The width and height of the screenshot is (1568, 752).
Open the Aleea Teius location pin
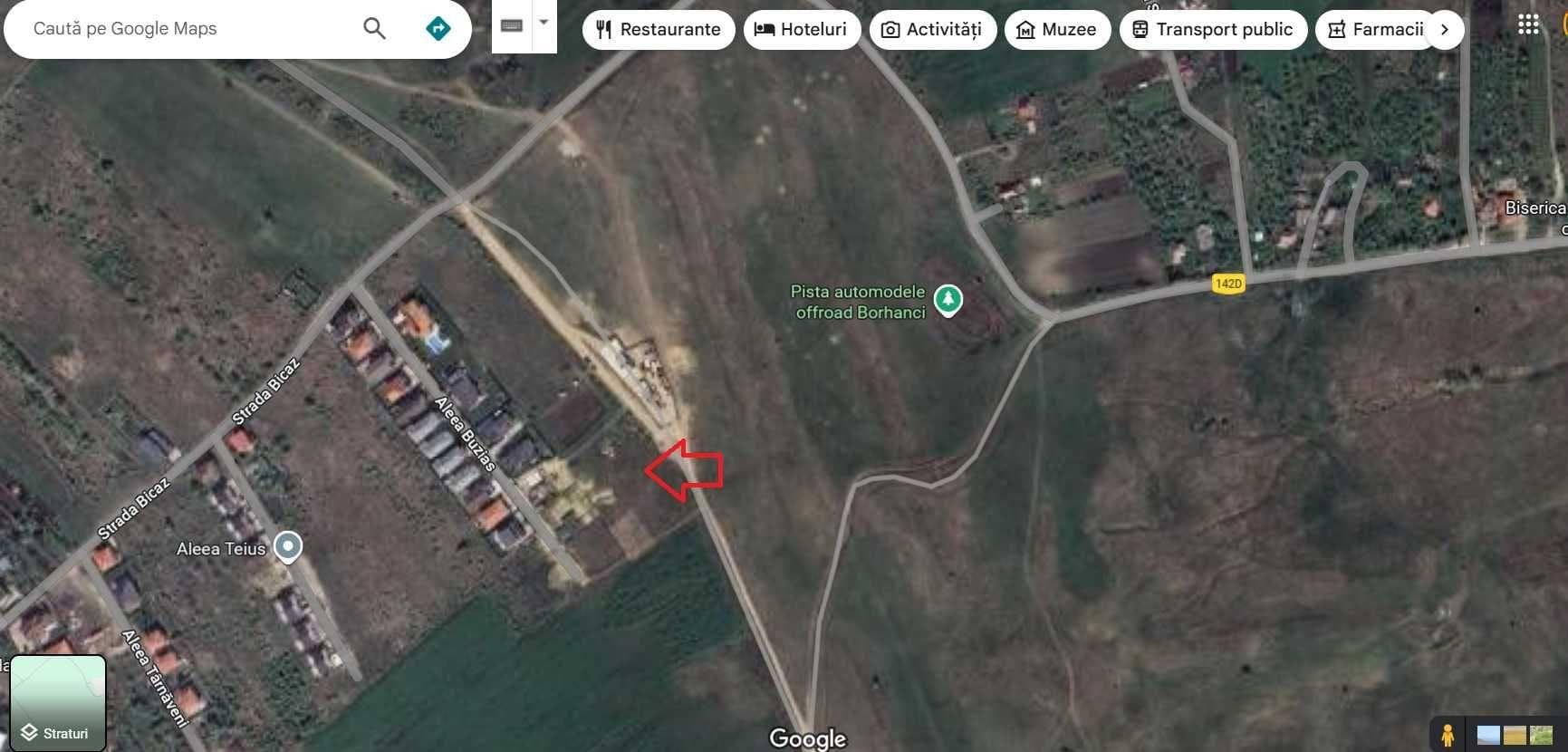pyautogui.click(x=288, y=546)
